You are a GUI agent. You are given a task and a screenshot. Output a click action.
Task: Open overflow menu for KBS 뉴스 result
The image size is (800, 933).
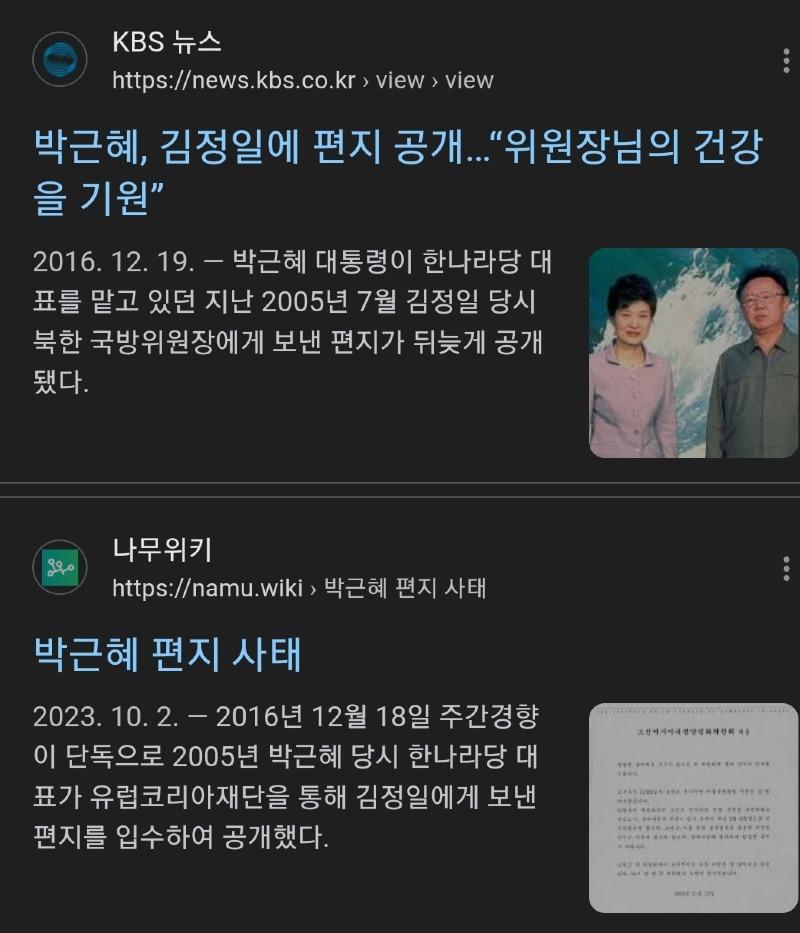click(786, 60)
